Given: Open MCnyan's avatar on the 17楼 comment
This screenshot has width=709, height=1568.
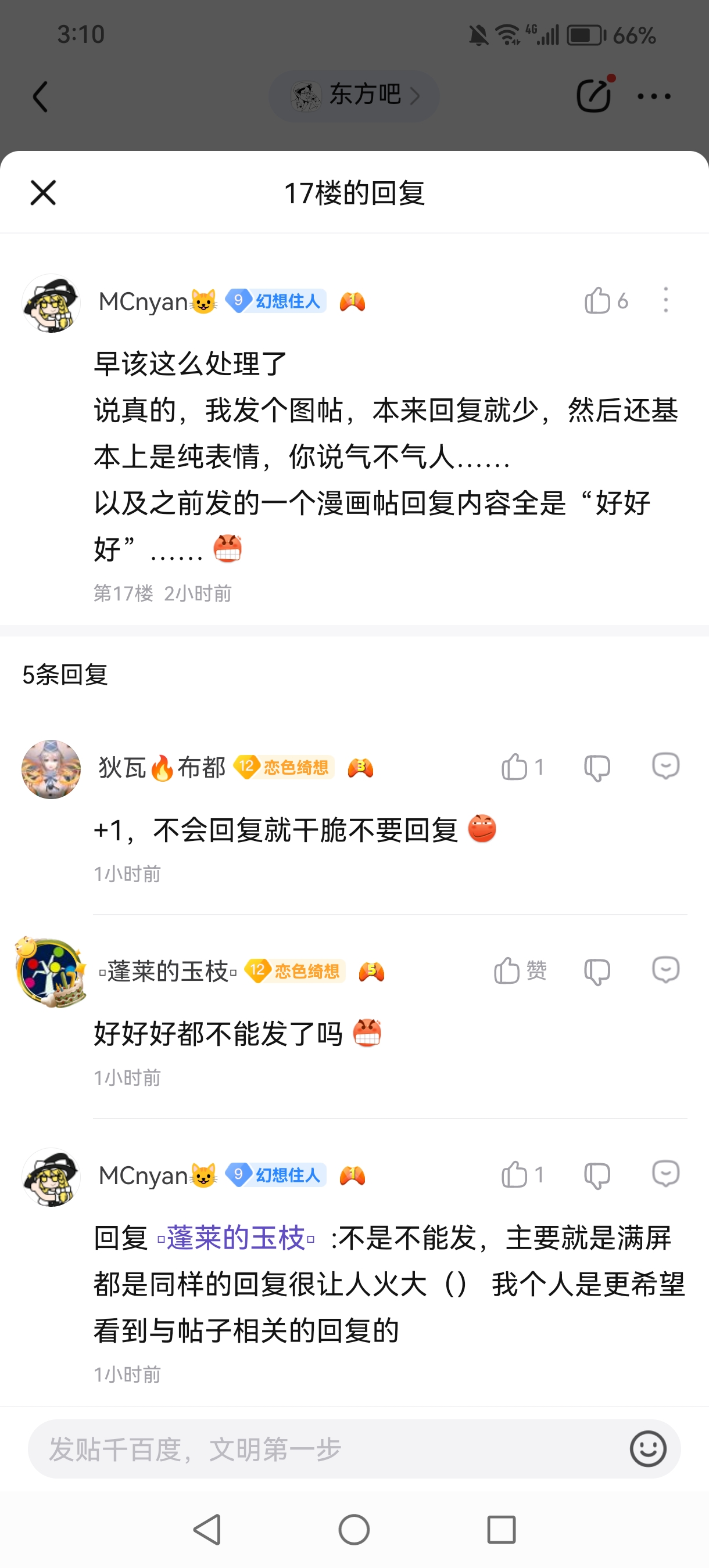Looking at the screenshot, I should tap(51, 303).
